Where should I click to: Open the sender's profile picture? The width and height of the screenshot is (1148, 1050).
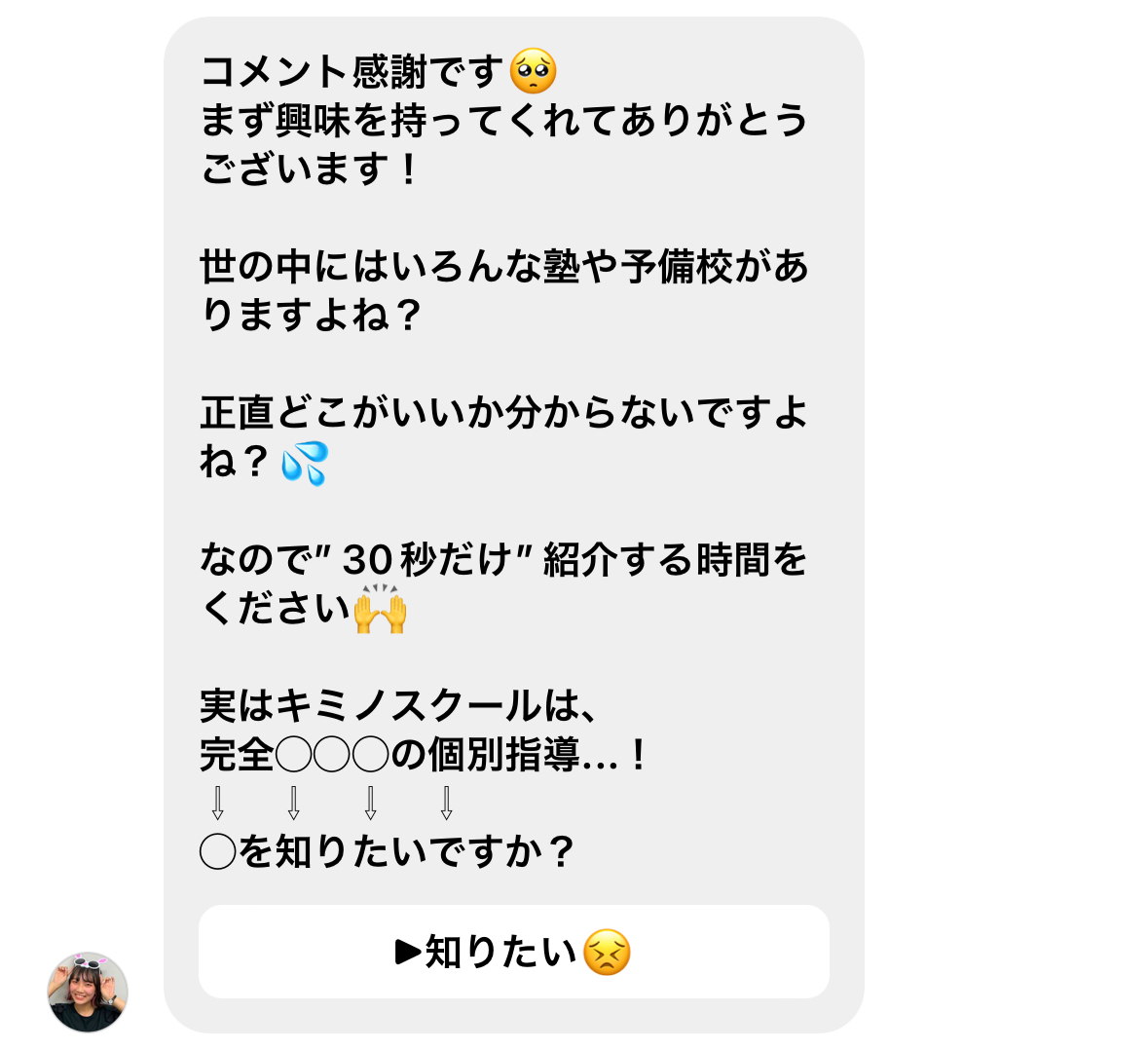[88, 992]
